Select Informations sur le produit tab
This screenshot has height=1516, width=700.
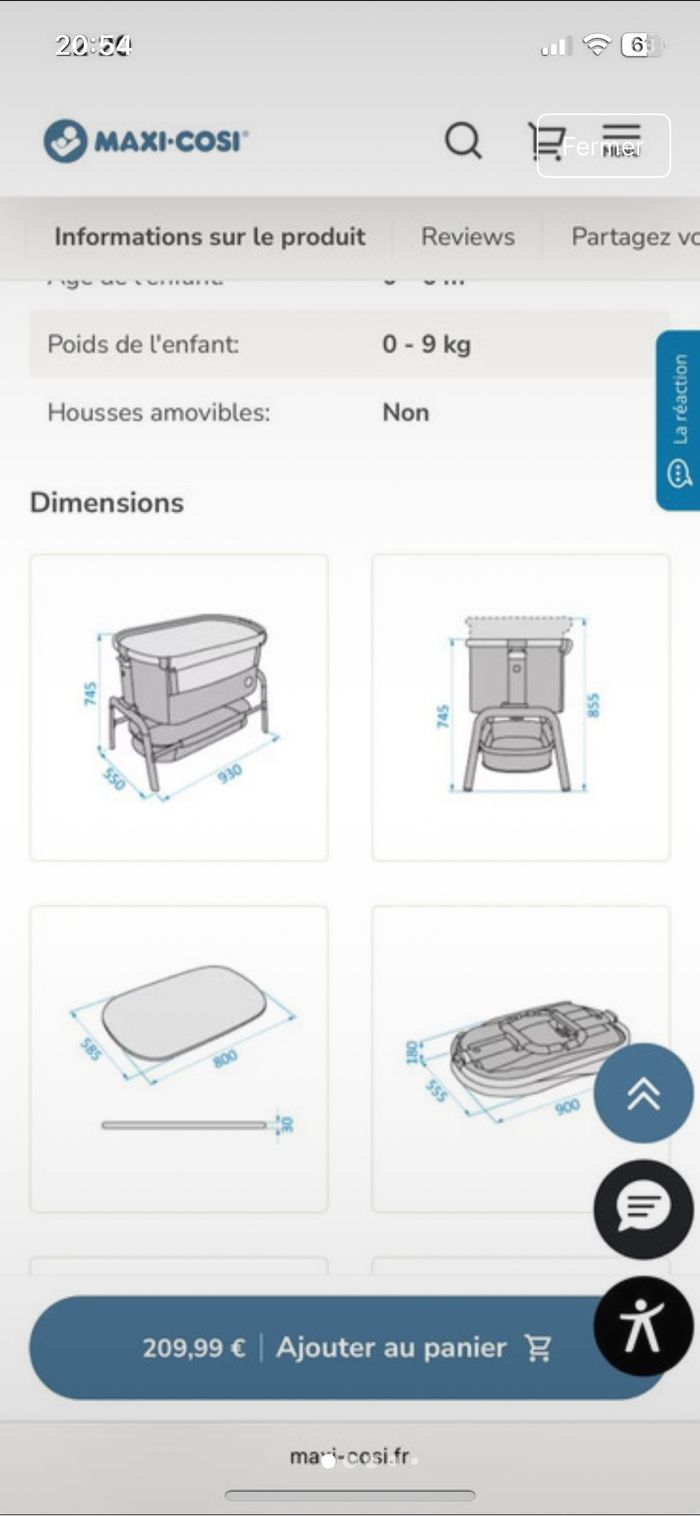coord(210,237)
